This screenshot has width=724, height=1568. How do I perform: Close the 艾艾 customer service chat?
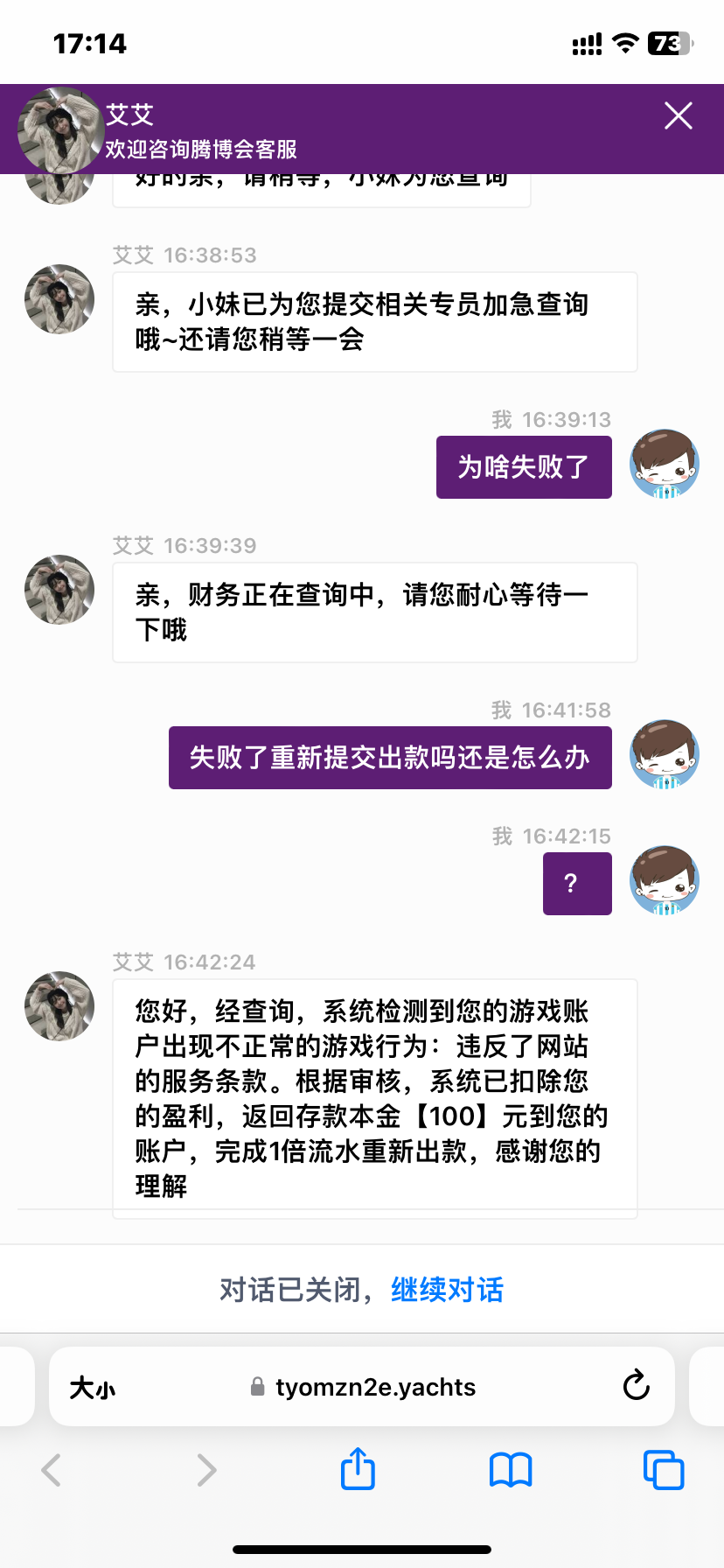[x=678, y=115]
